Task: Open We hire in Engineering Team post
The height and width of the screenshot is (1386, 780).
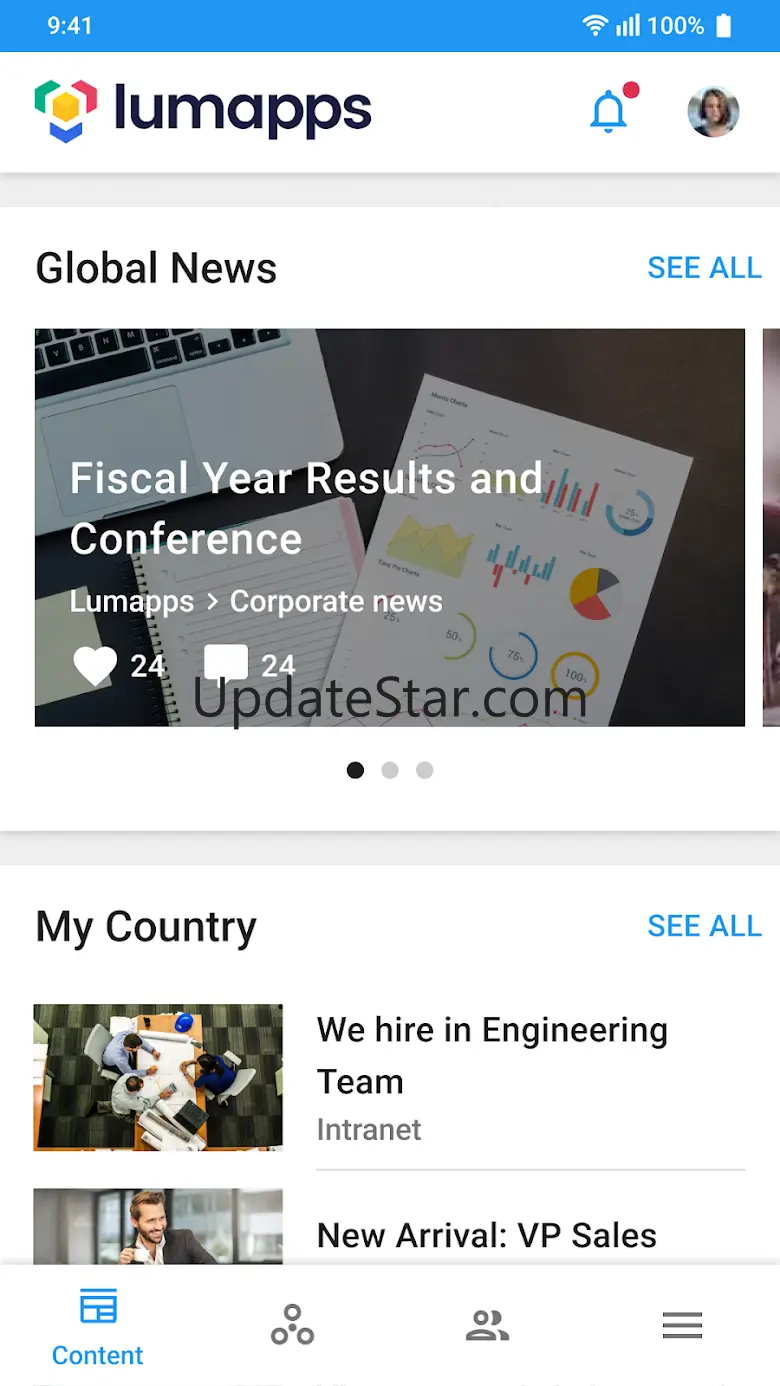Action: [x=492, y=1055]
